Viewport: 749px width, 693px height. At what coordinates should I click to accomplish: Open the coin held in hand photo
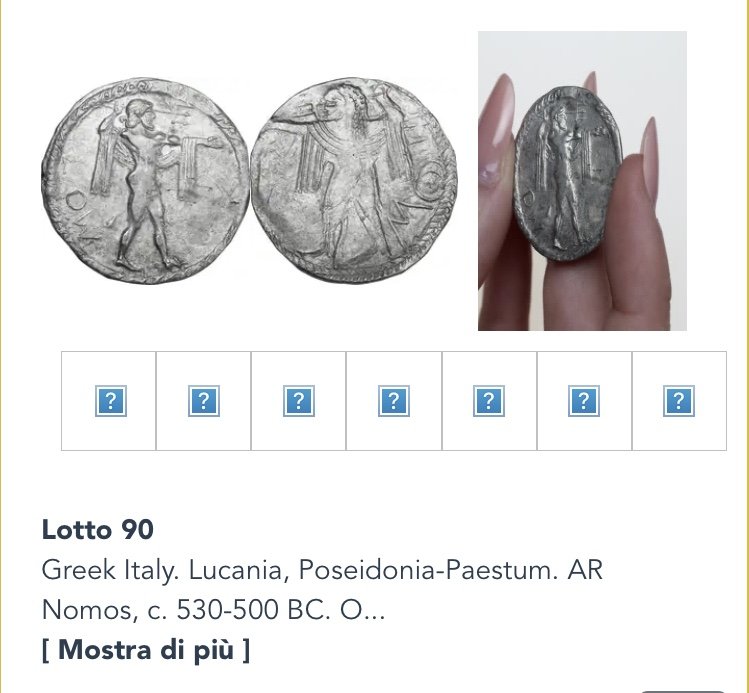[582, 181]
